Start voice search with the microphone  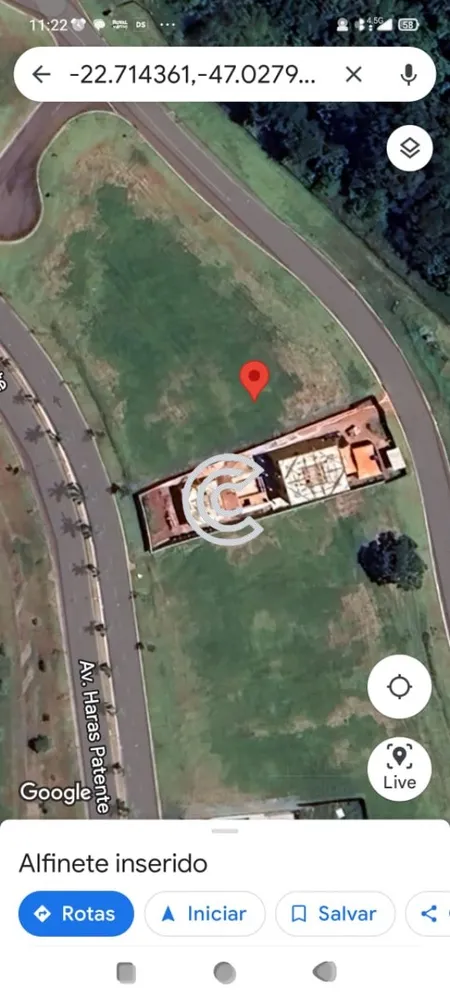pyautogui.click(x=409, y=75)
